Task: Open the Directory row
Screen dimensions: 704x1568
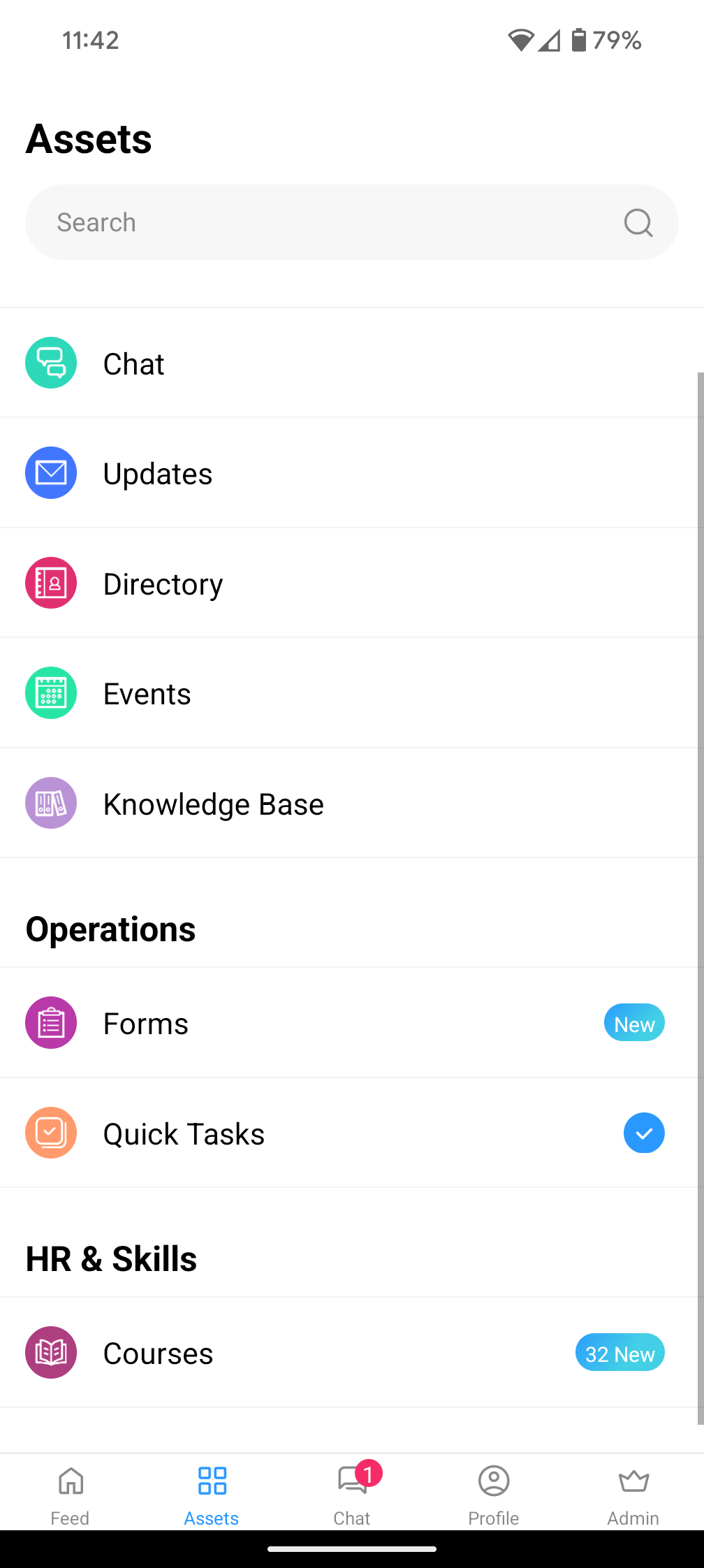Action: (352, 583)
